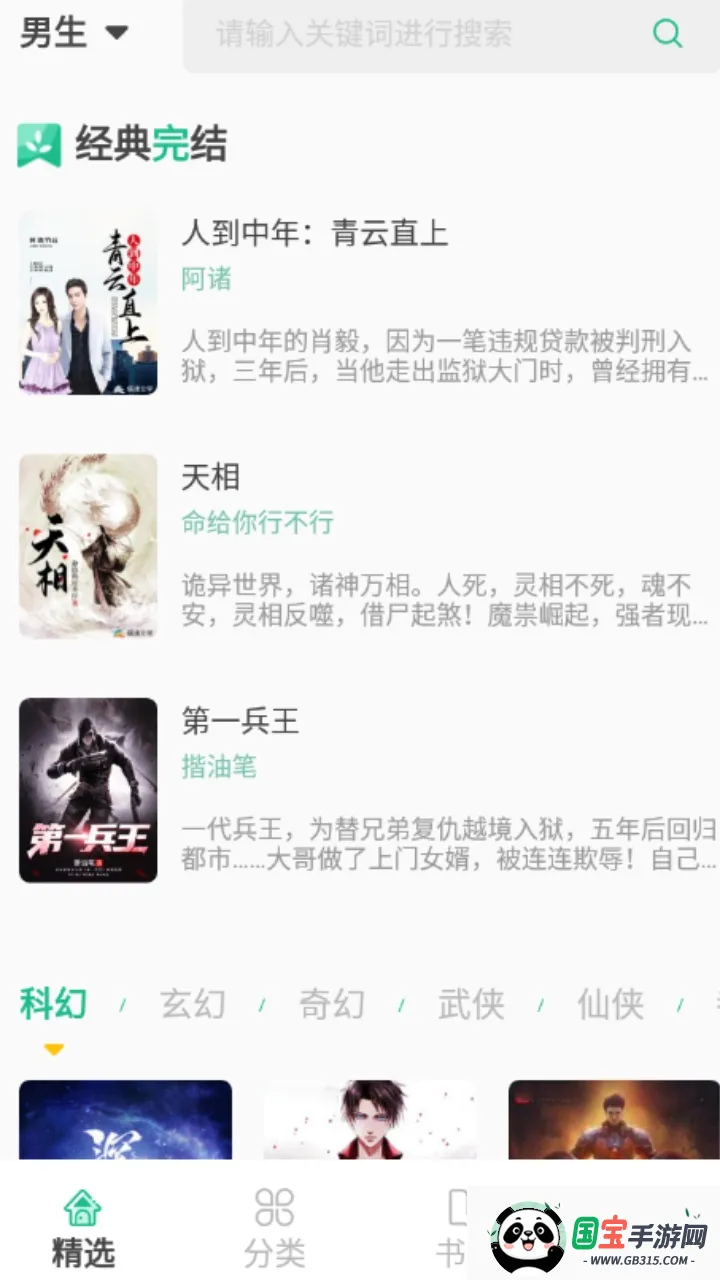
Task: Select the 武侠 category tab
Action: point(468,1005)
